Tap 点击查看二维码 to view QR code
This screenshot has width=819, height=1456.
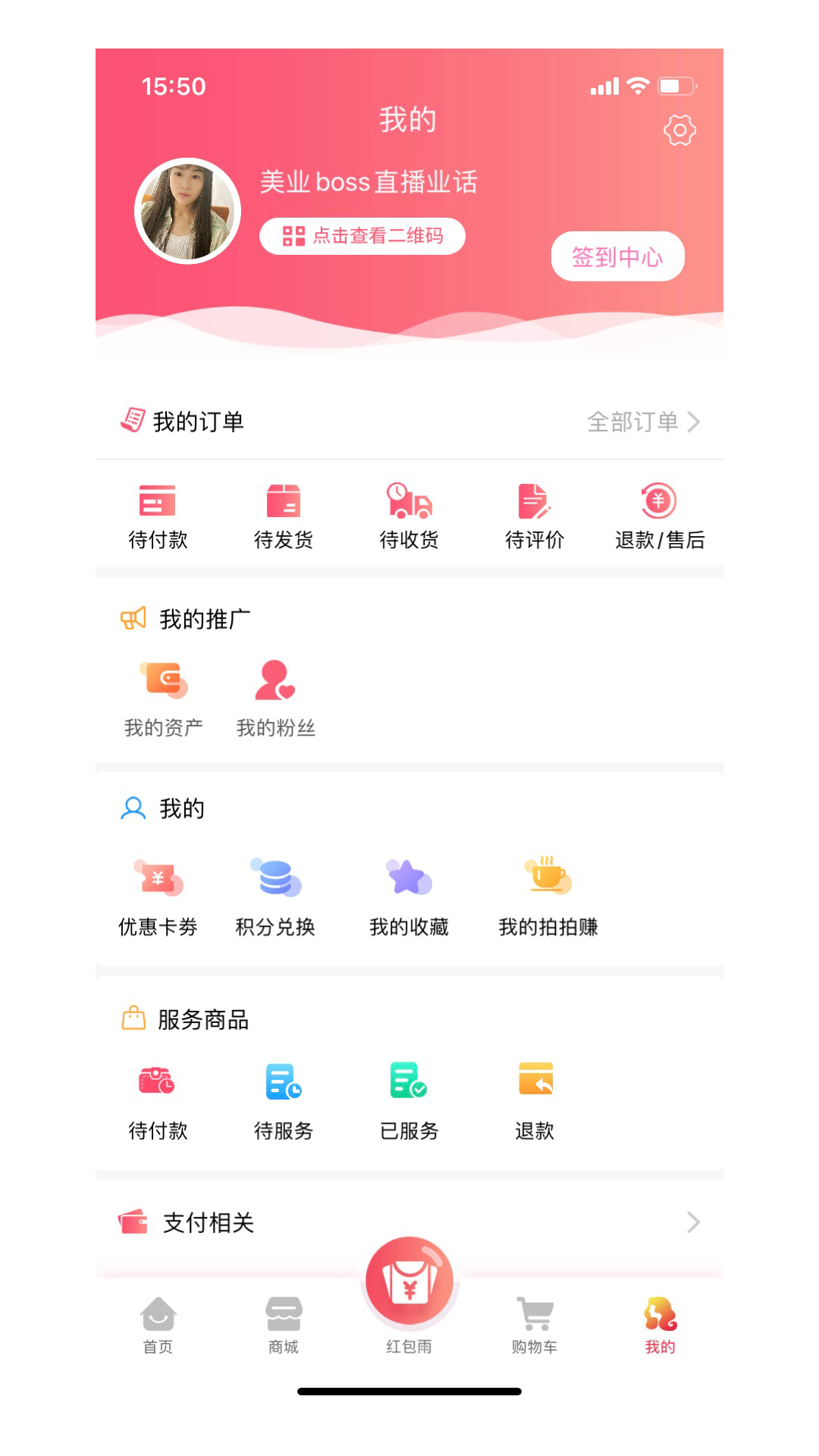[x=362, y=236]
